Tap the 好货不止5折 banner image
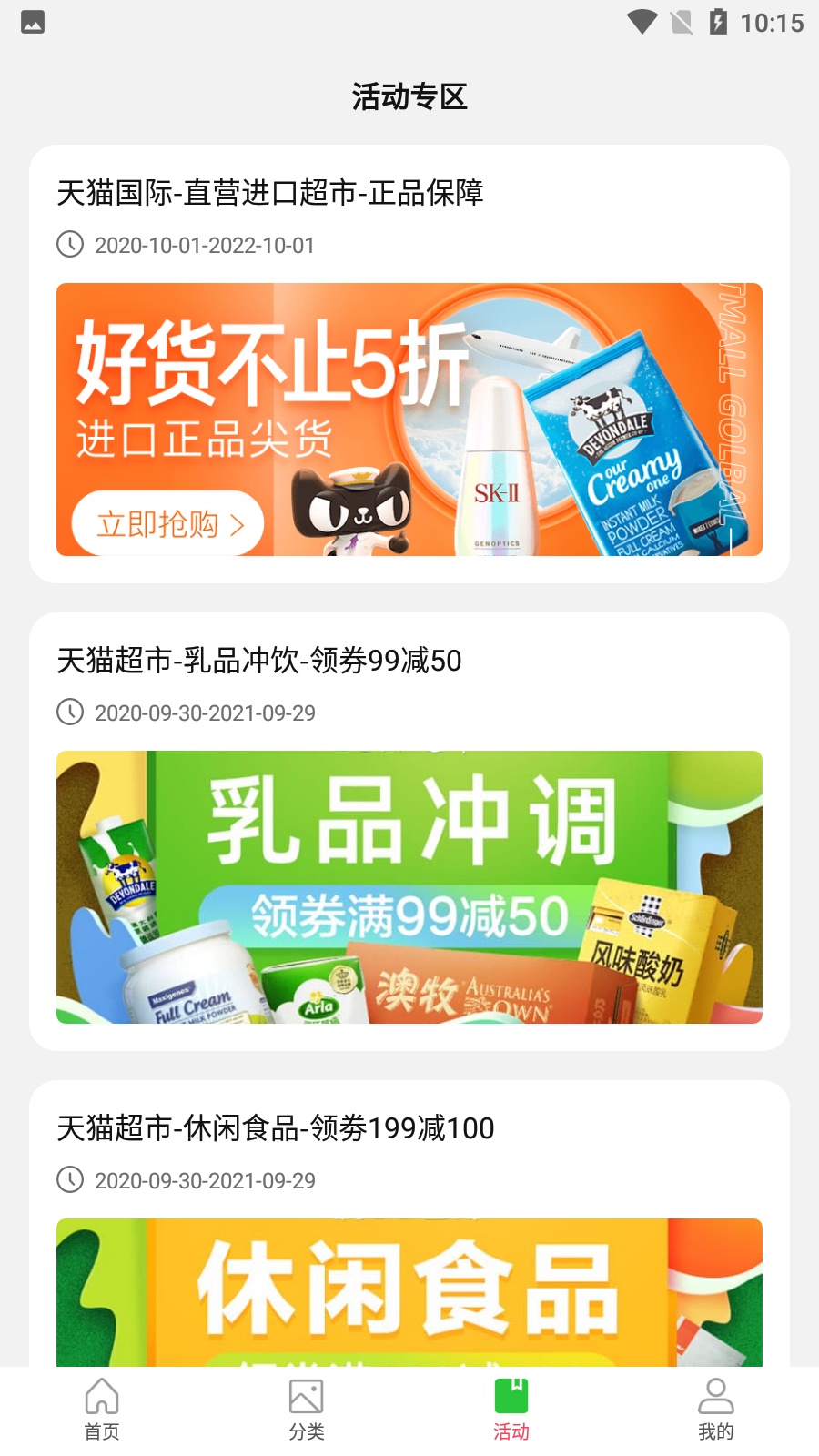 click(409, 420)
